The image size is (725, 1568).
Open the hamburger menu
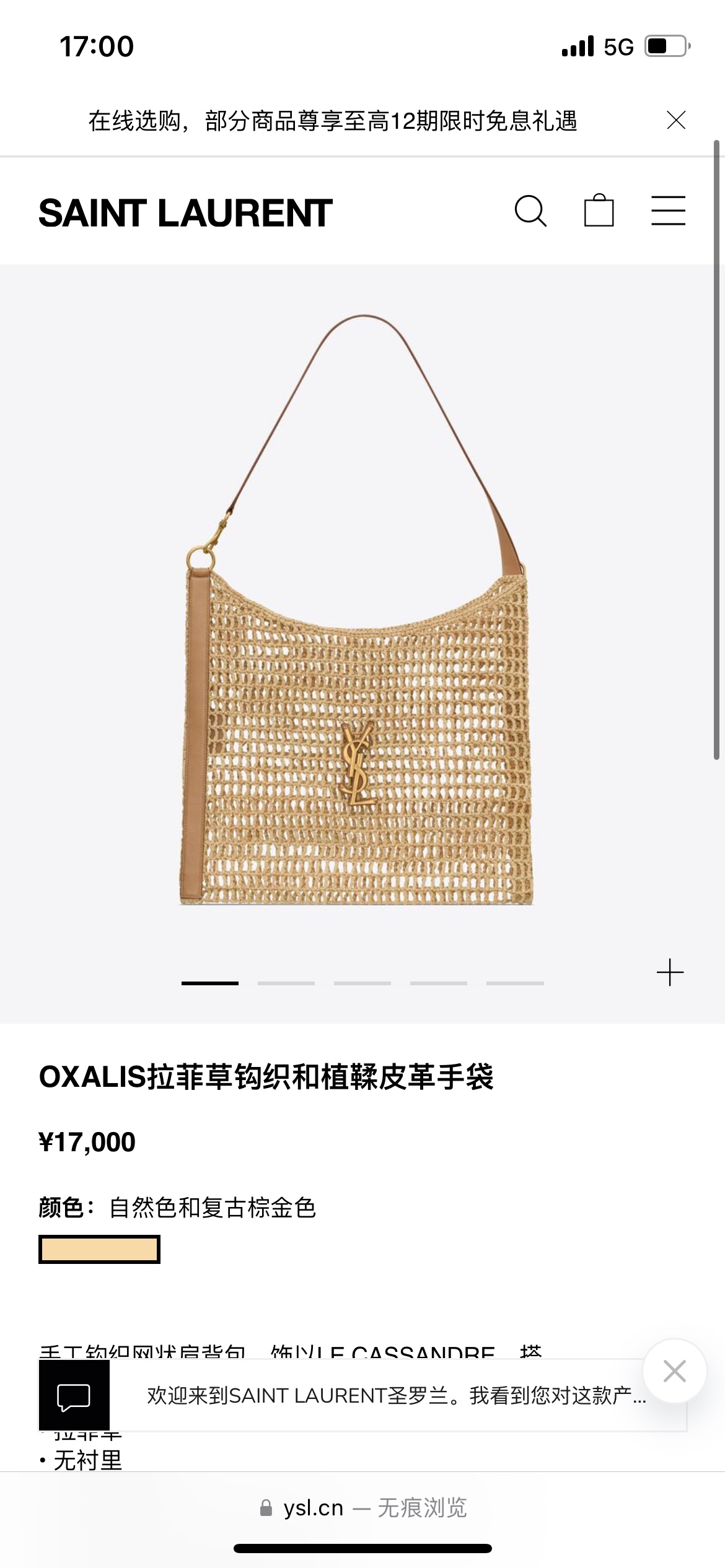click(x=668, y=211)
